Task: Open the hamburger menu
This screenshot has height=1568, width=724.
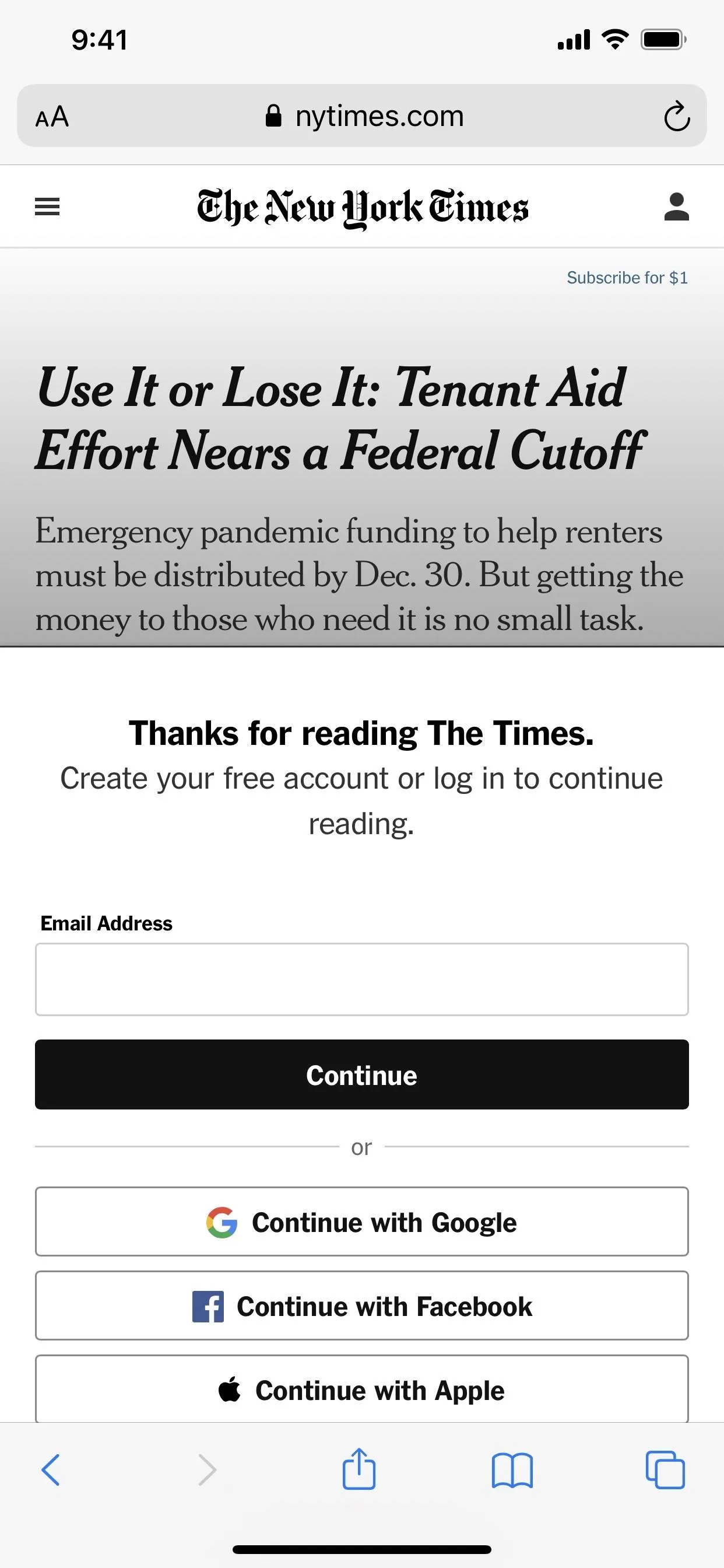Action: coord(47,207)
